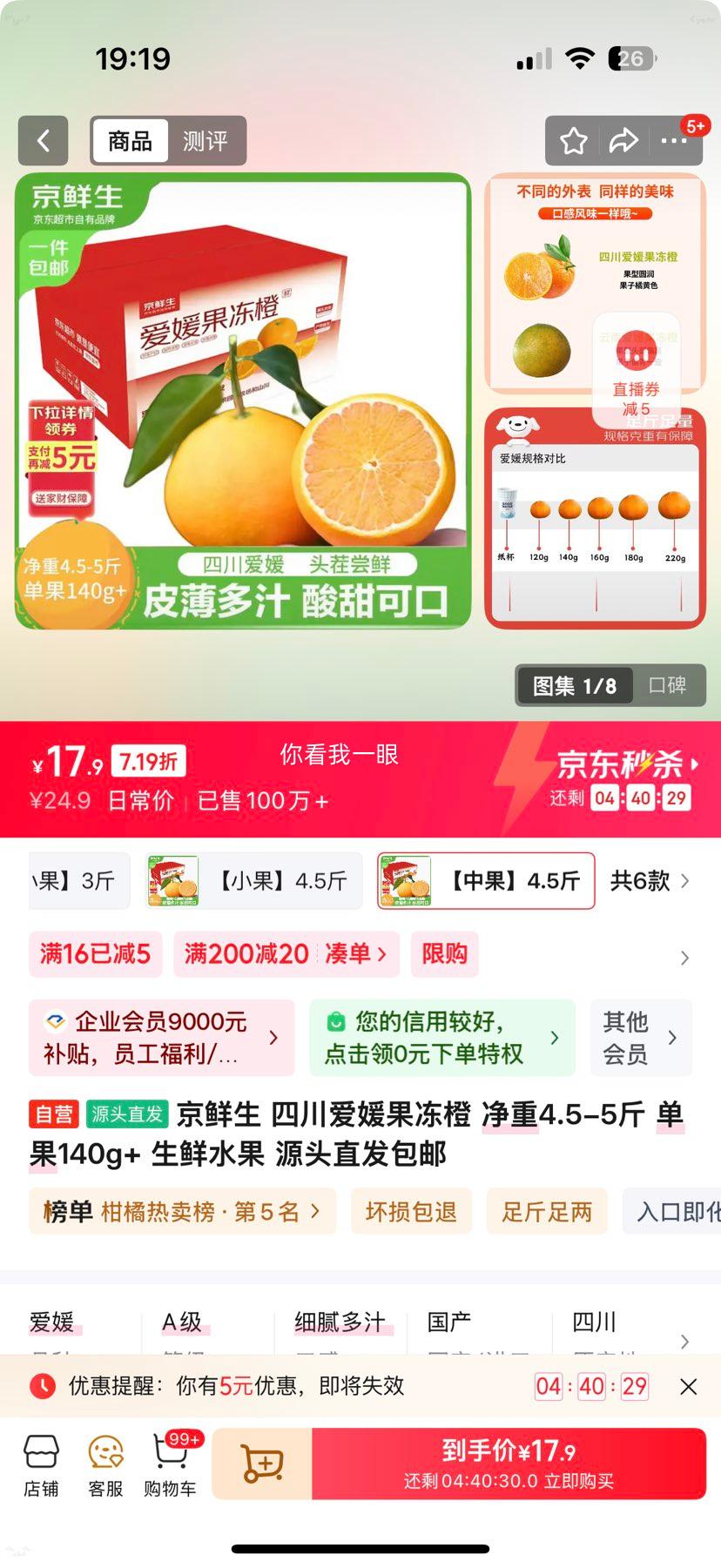The image size is (721, 1568).
Task: Open the share options
Action: pos(624,140)
